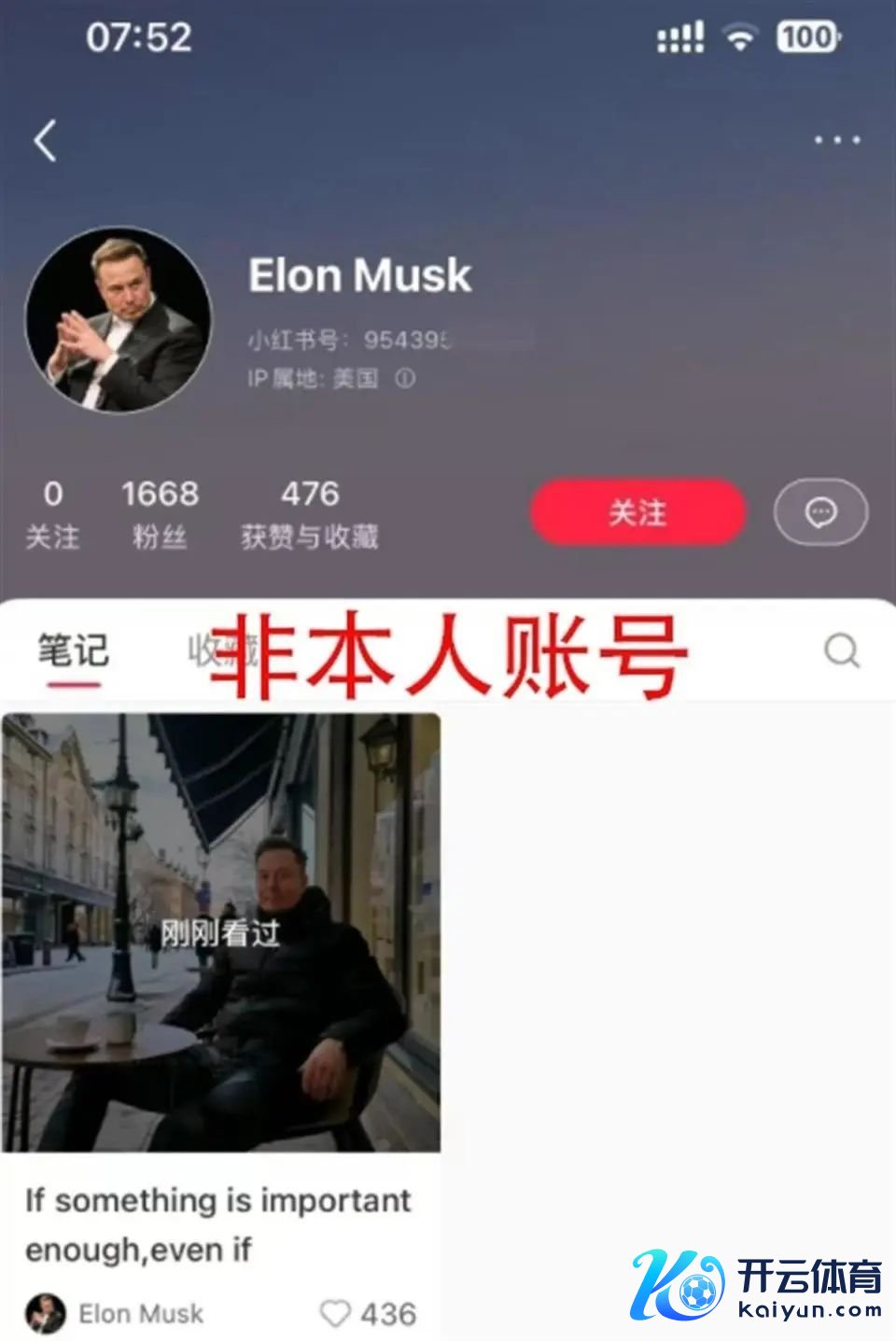Open the note 'If something is important enough'
896x1341 pixels.
(x=220, y=933)
